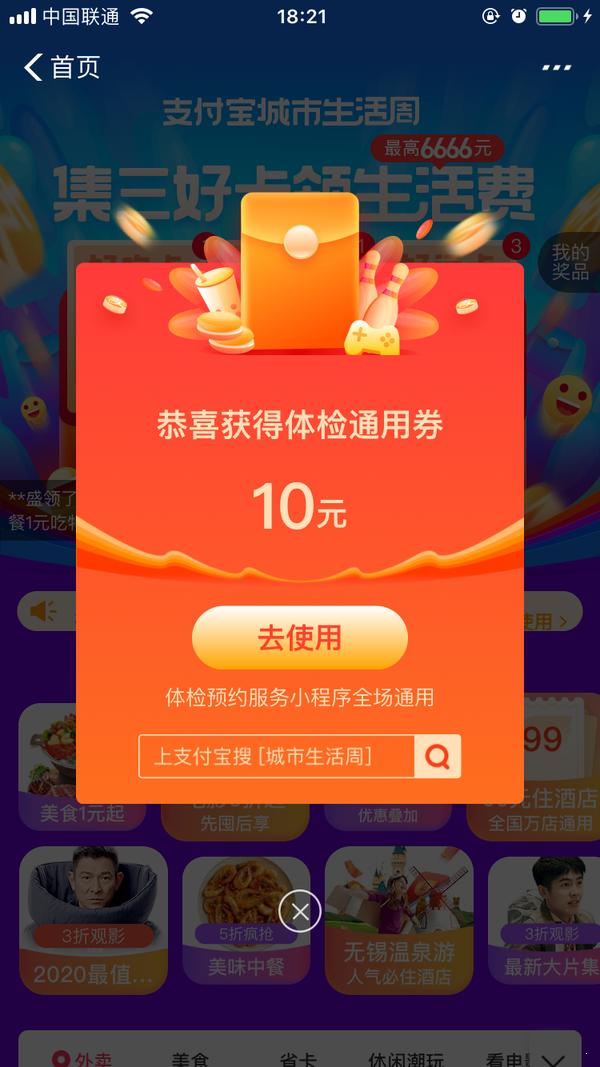The height and width of the screenshot is (1067, 600).
Task: Close the coupon popup
Action: (300, 911)
